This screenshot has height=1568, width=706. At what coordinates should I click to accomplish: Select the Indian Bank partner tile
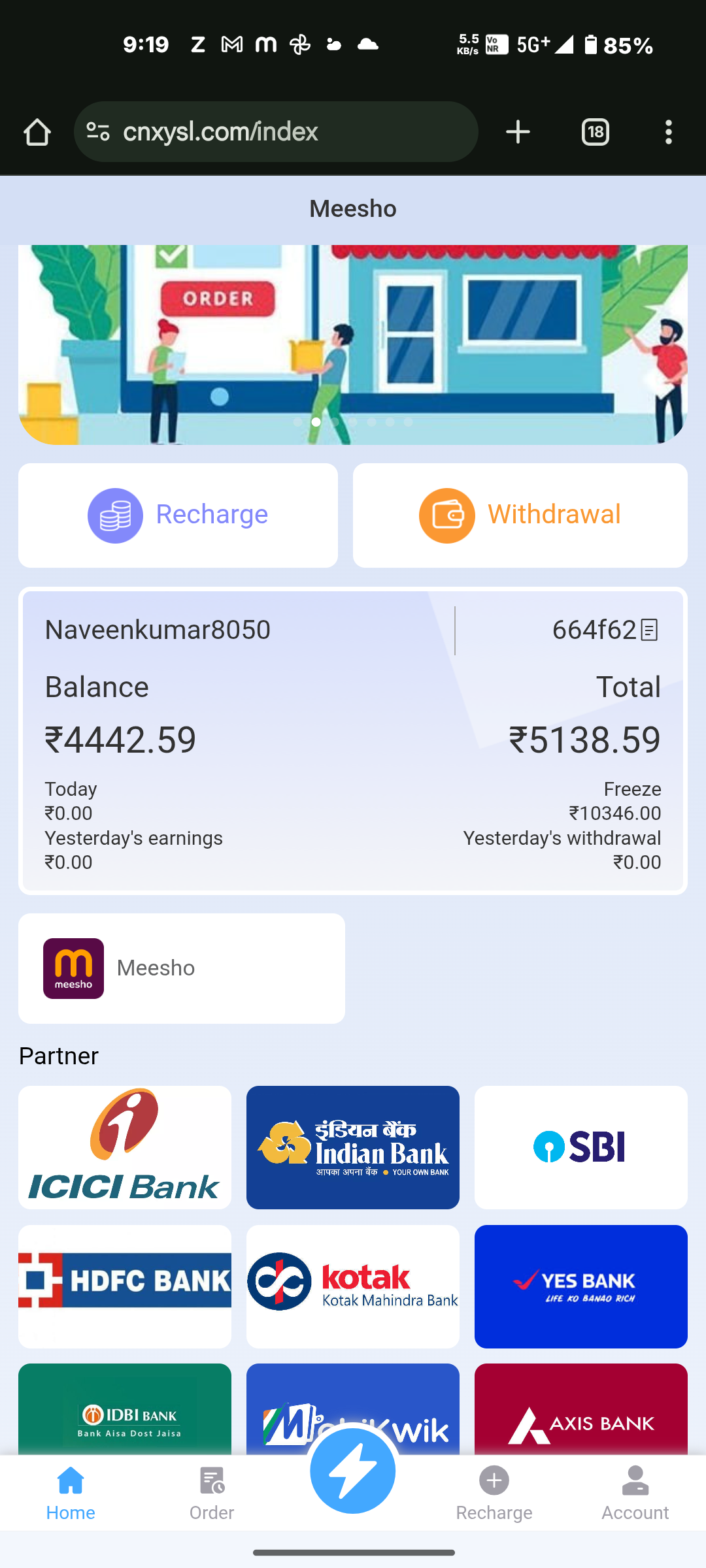click(x=352, y=1147)
